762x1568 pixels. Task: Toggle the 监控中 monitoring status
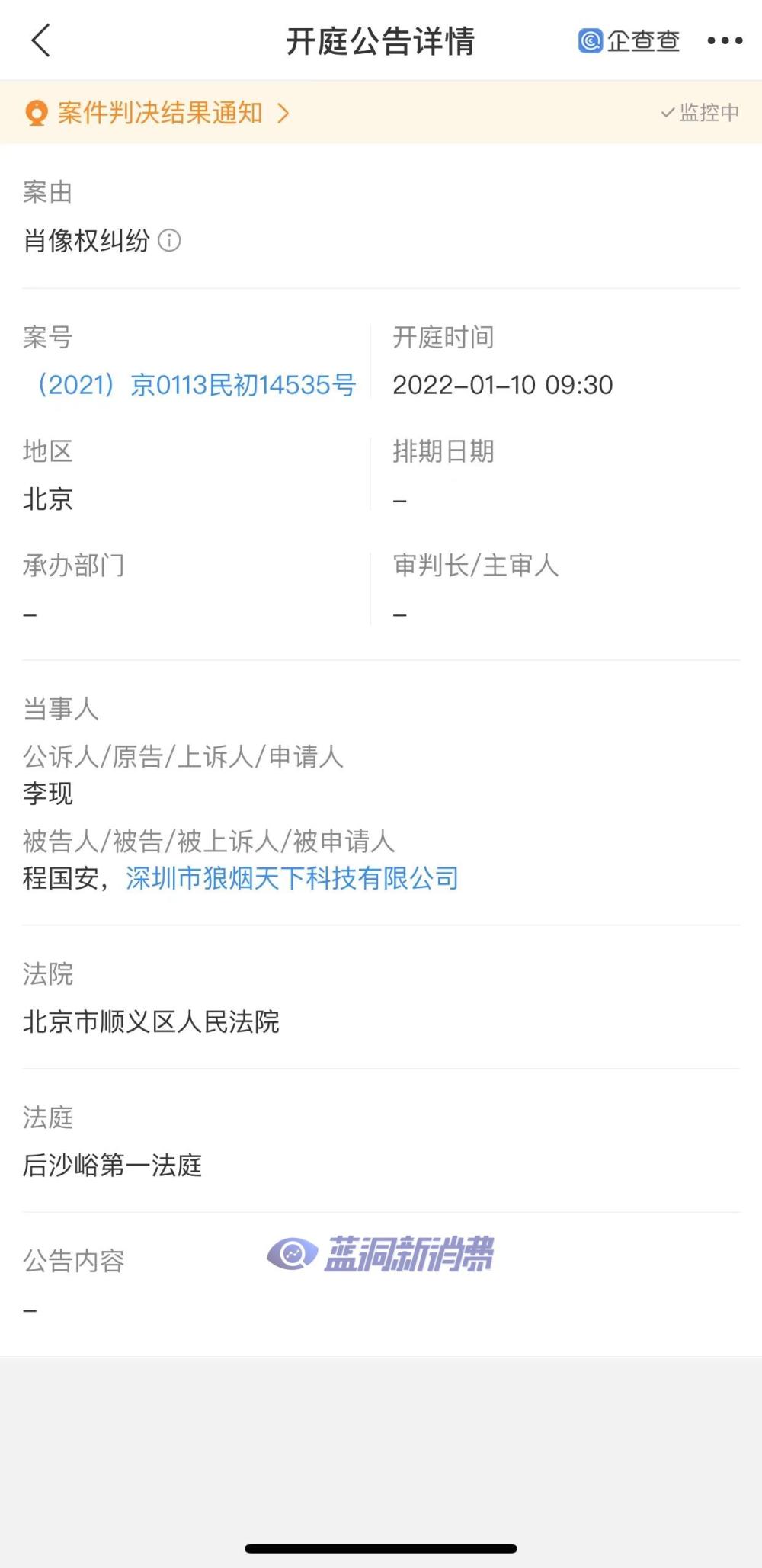point(700,113)
